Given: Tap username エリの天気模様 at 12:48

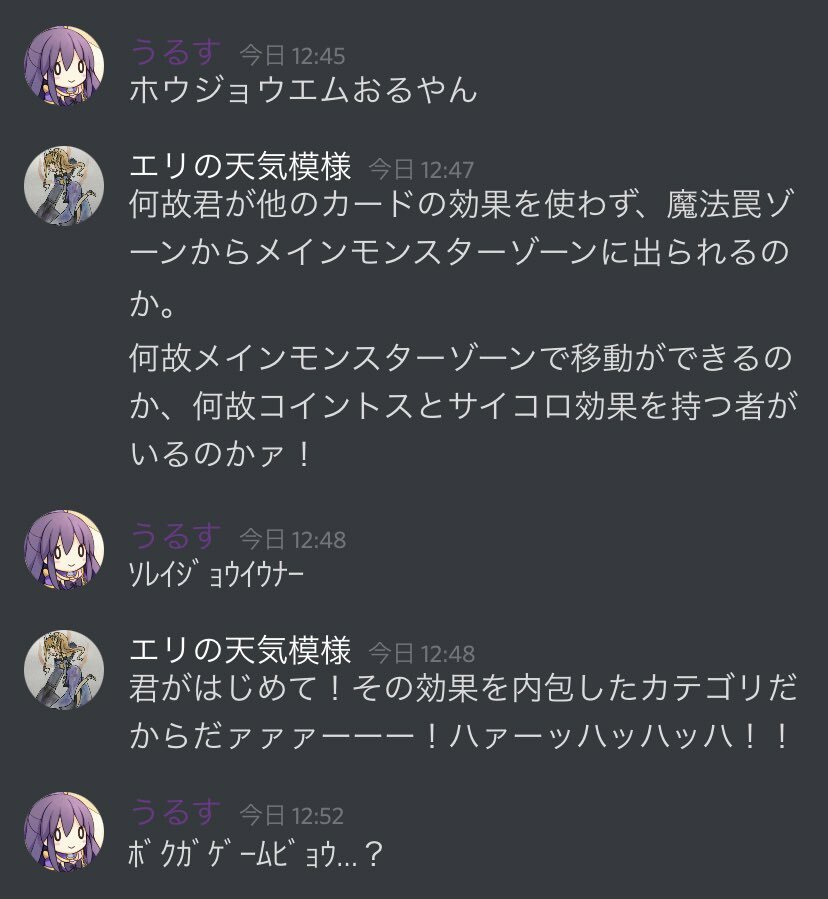Looking at the screenshot, I should 241,651.
